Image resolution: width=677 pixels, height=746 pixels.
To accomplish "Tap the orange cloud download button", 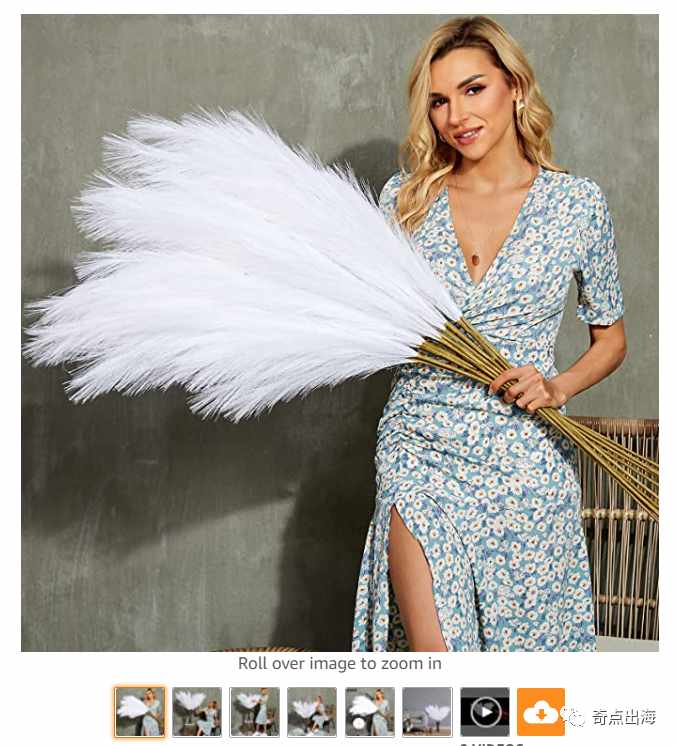I will pyautogui.click(x=540, y=712).
